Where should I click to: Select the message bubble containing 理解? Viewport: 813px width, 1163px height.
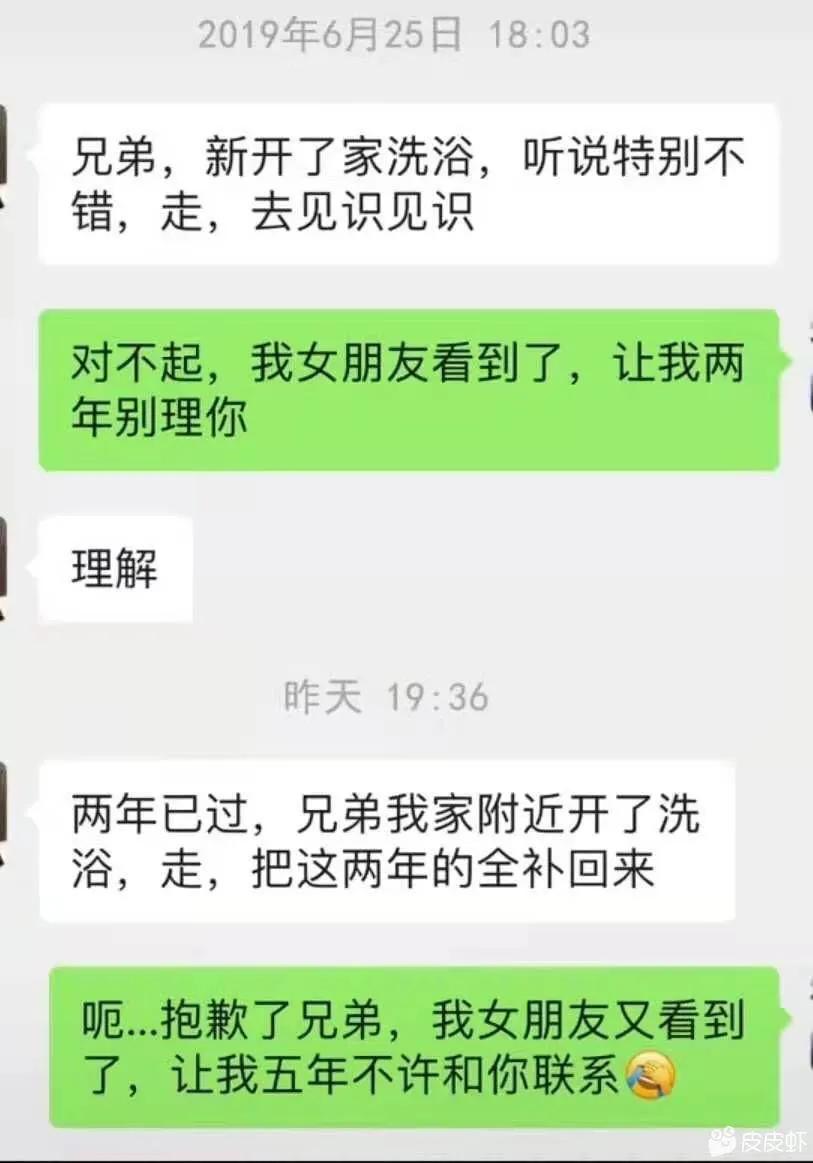113,566
